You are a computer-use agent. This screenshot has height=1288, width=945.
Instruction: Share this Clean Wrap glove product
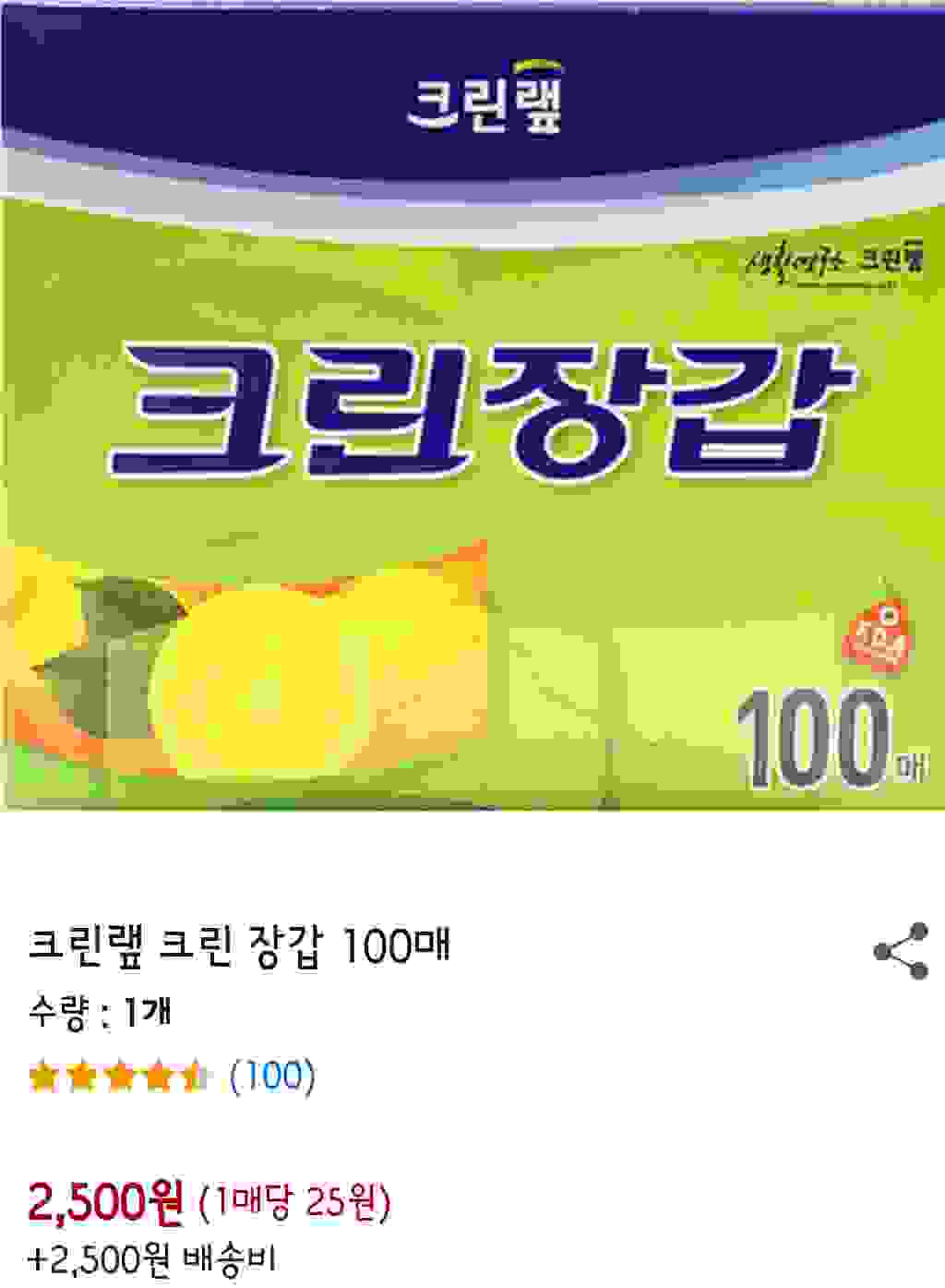point(901,951)
